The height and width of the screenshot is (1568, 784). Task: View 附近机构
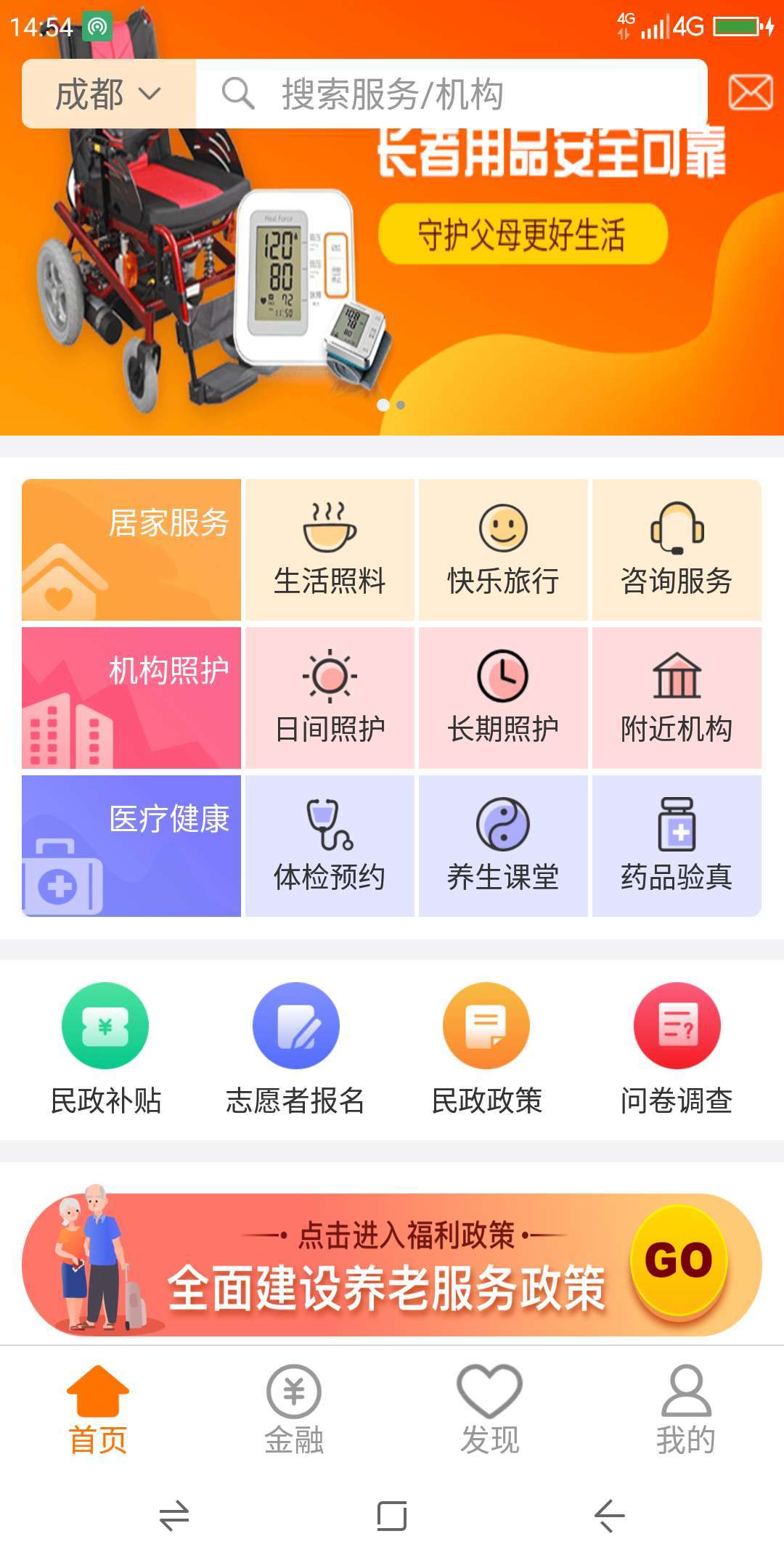coord(676,698)
